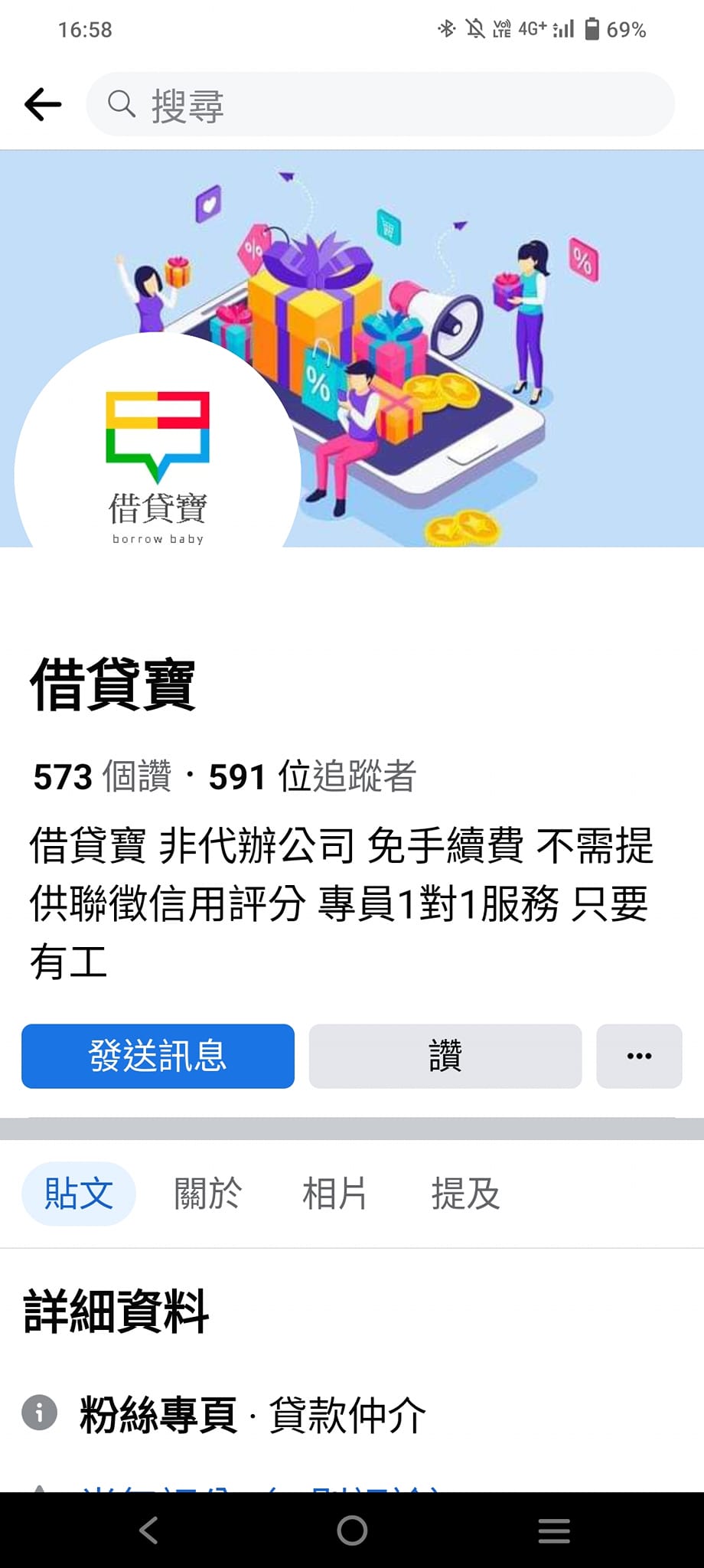Open the 提及 tab

click(x=465, y=1194)
